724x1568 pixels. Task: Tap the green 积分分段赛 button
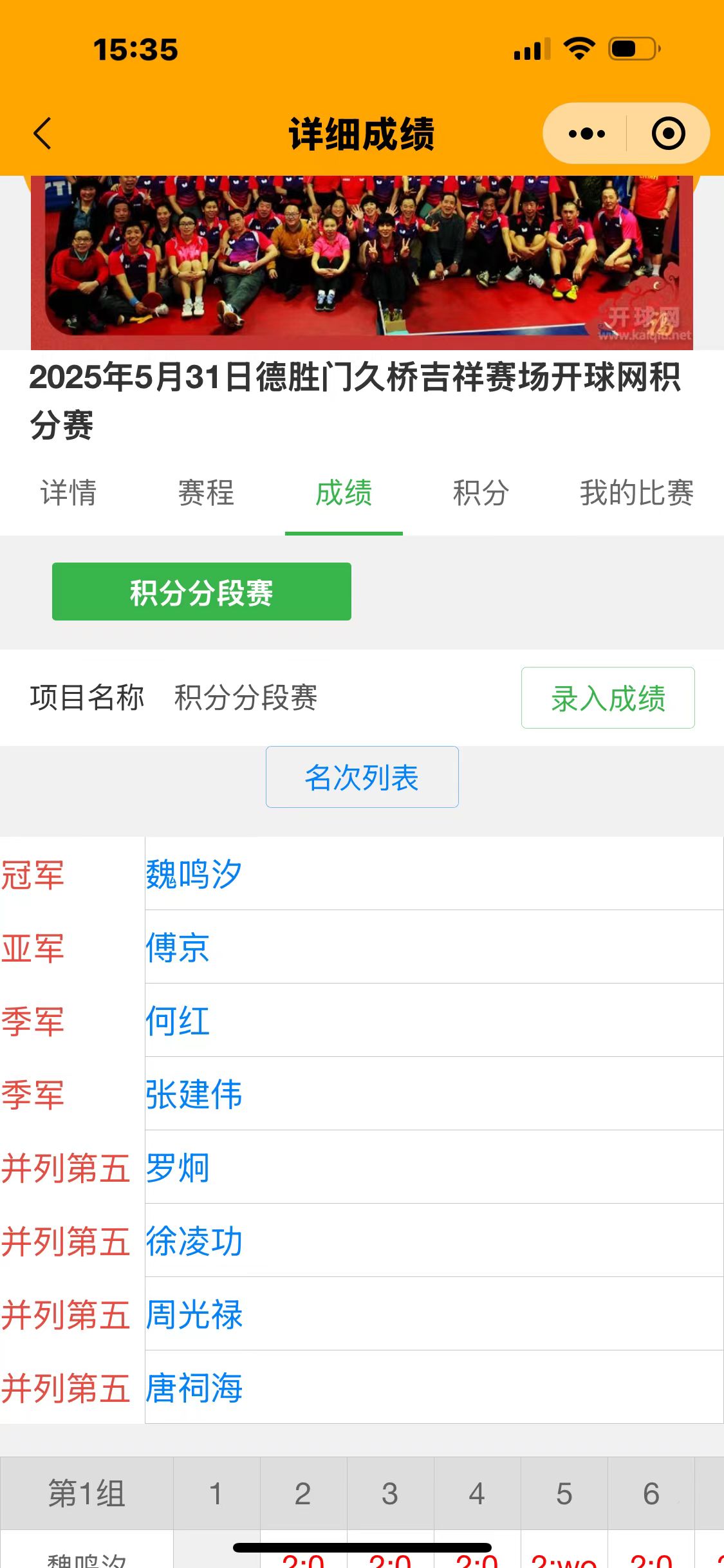pyautogui.click(x=201, y=592)
